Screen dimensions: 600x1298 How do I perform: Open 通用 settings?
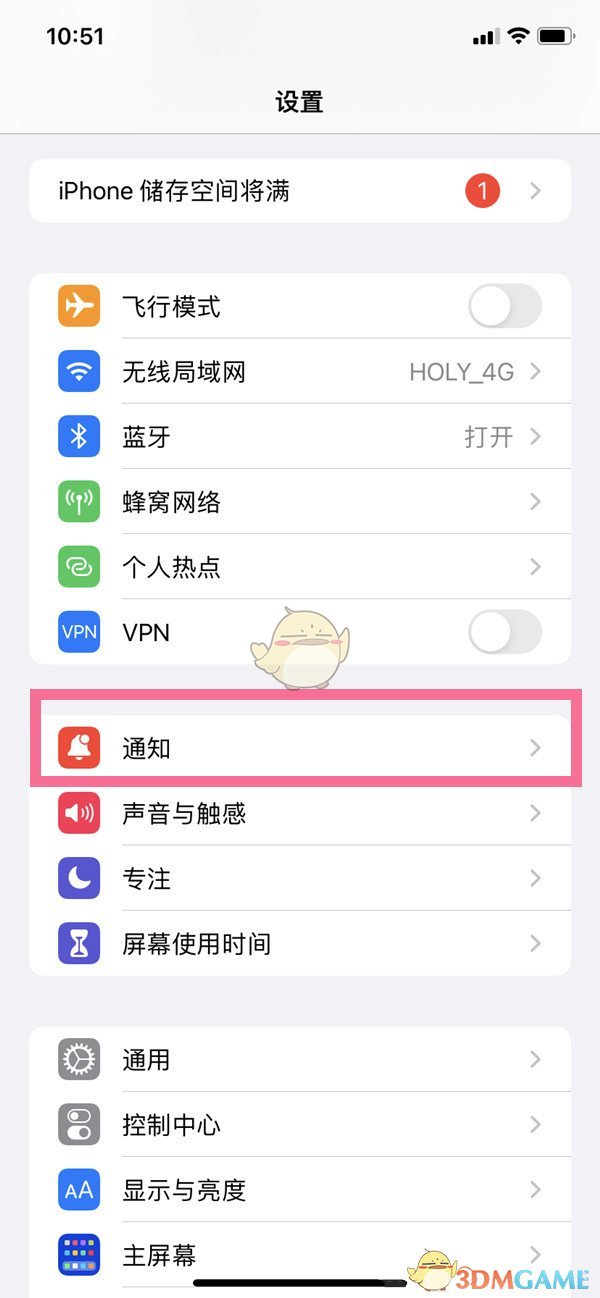300,1059
